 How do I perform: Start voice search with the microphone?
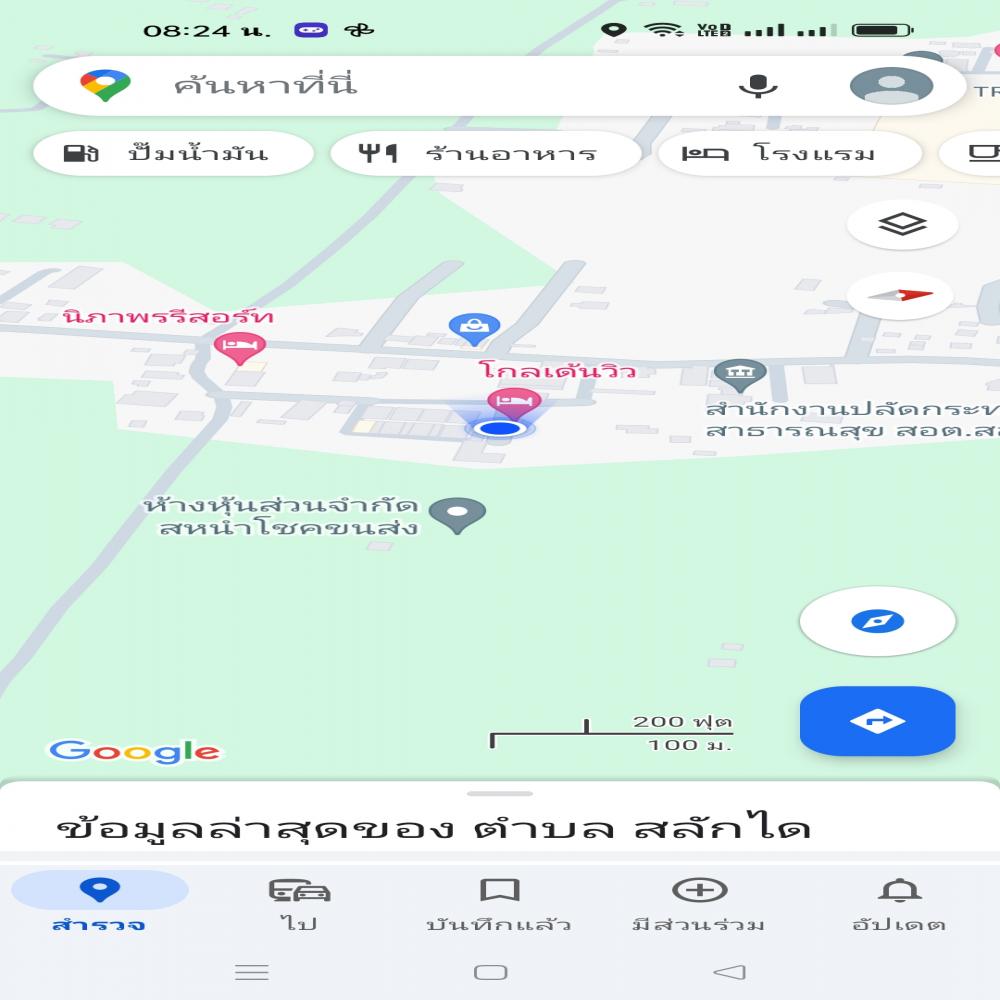758,86
